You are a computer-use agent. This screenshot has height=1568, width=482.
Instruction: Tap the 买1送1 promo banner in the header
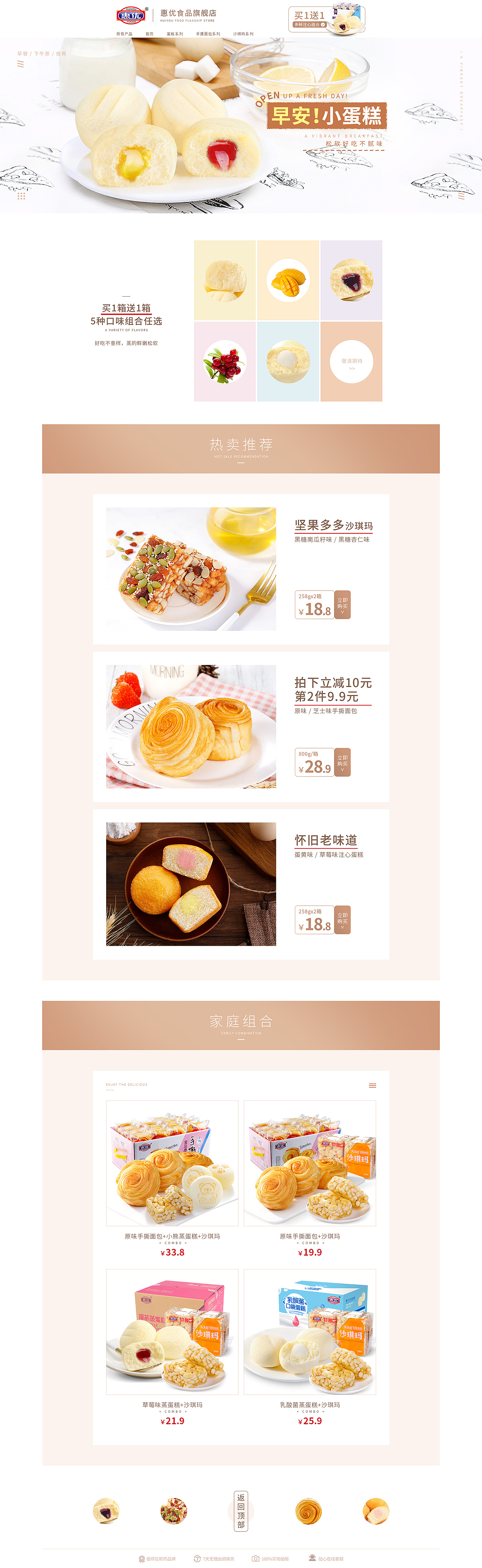(326, 19)
